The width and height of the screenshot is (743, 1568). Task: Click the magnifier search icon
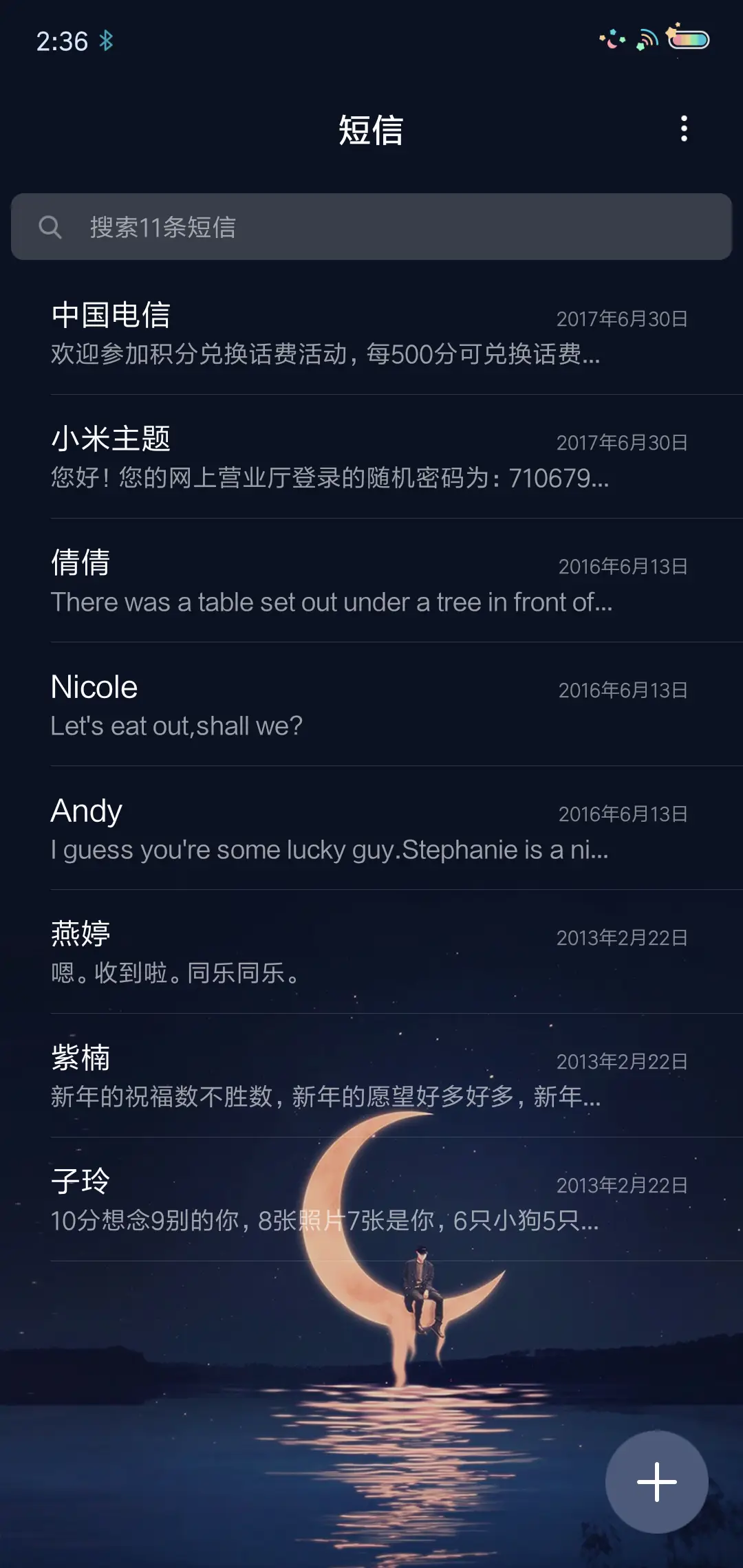coord(50,227)
